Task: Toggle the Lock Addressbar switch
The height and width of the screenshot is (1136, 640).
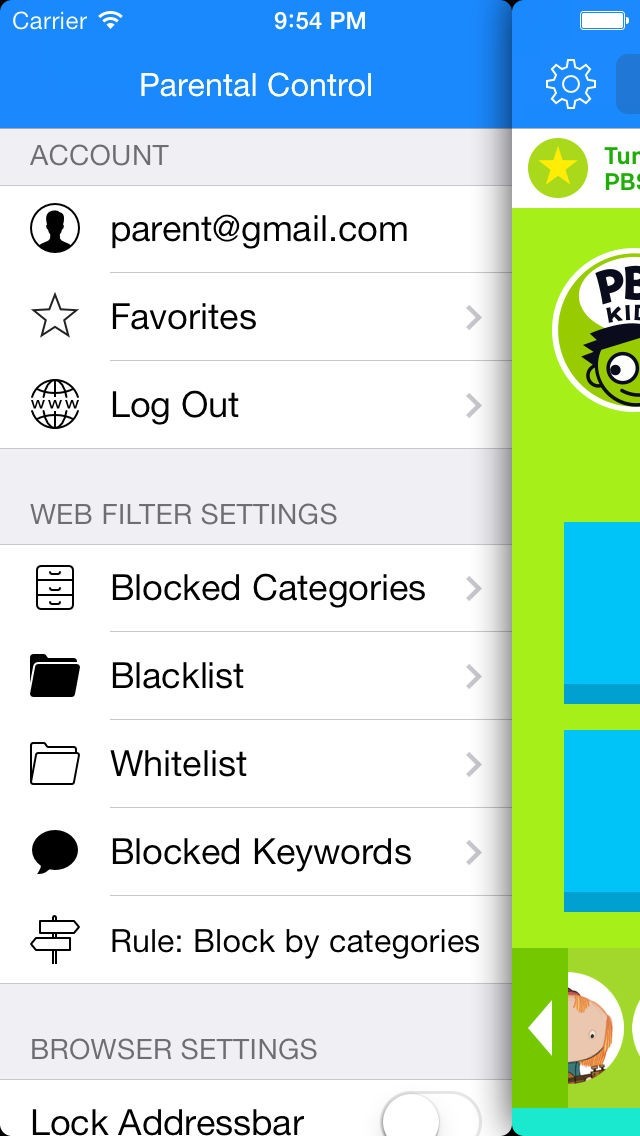Action: tap(431, 1116)
